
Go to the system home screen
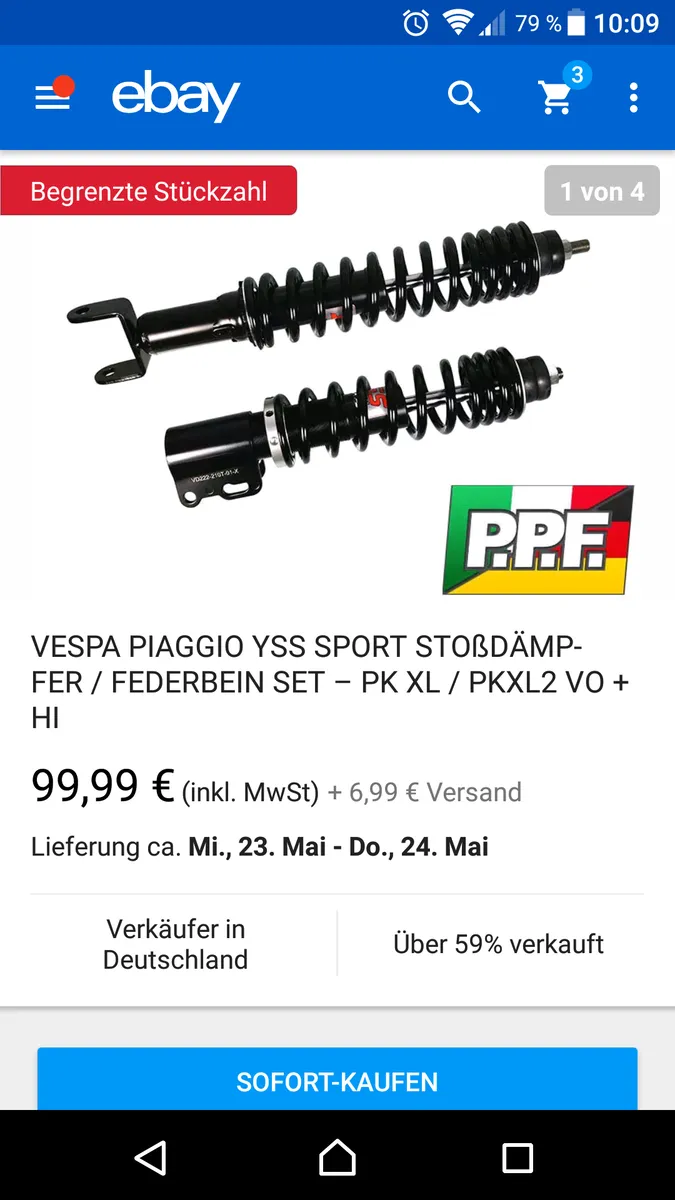pos(337,1158)
